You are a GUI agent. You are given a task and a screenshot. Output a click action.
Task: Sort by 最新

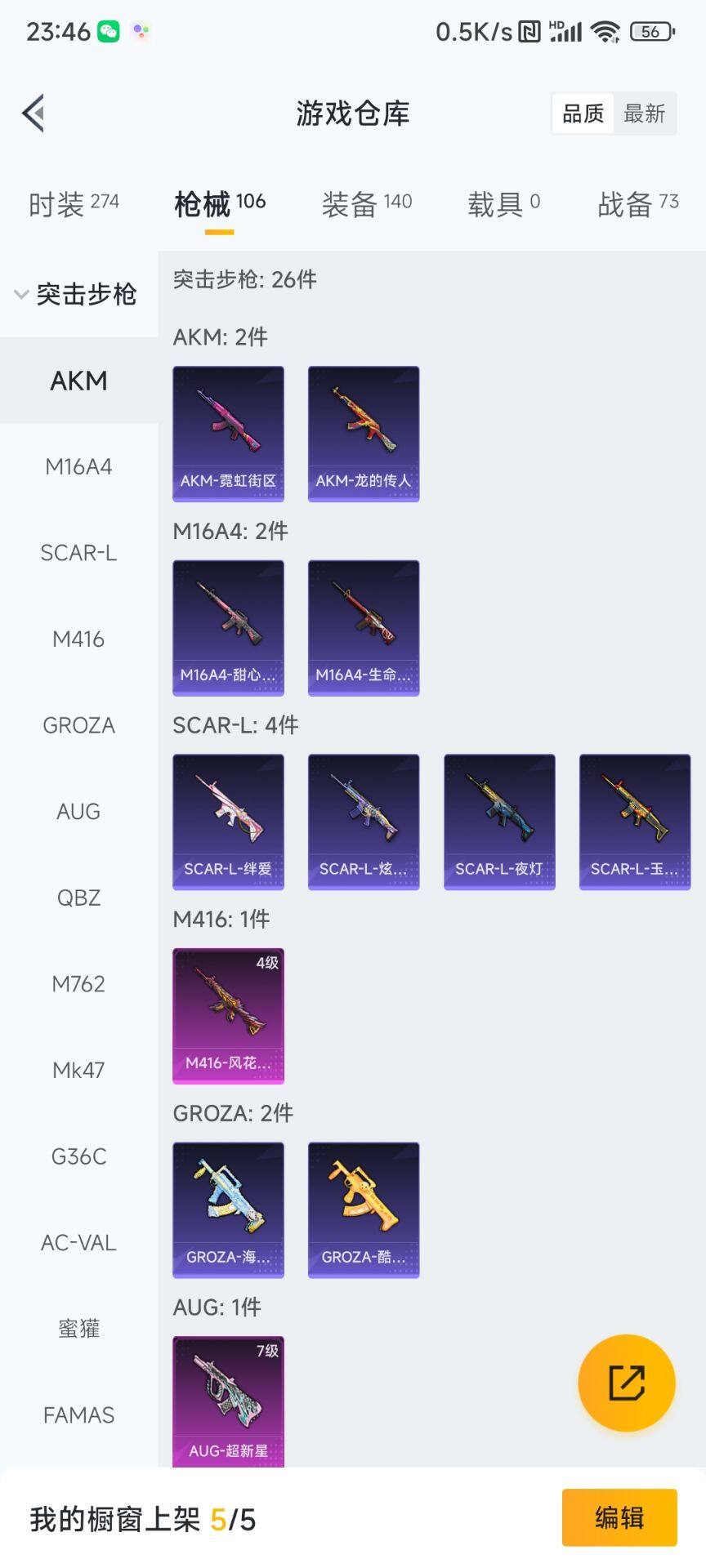click(645, 114)
